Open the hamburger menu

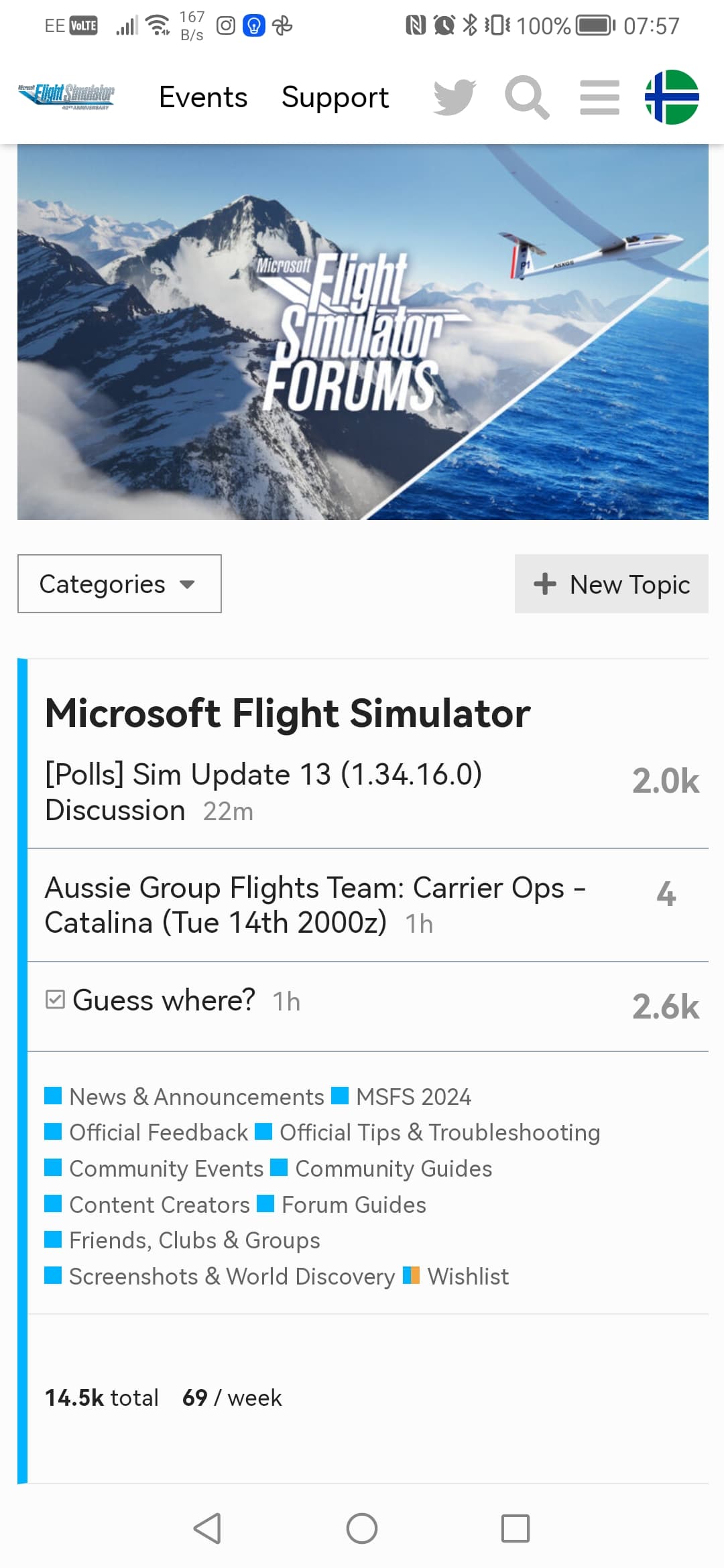click(599, 97)
